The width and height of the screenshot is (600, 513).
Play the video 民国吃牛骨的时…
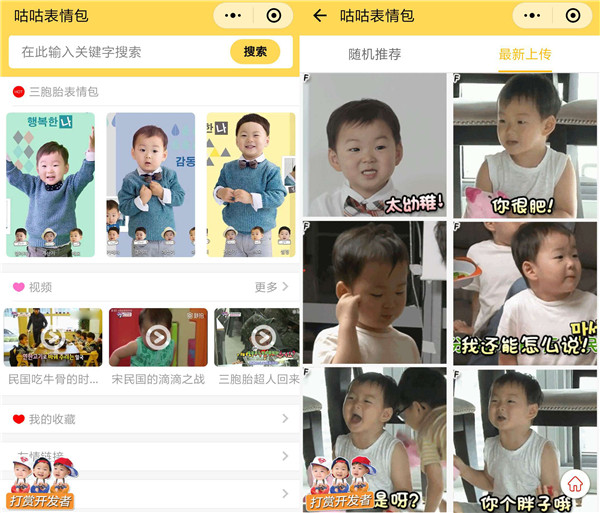coord(53,337)
